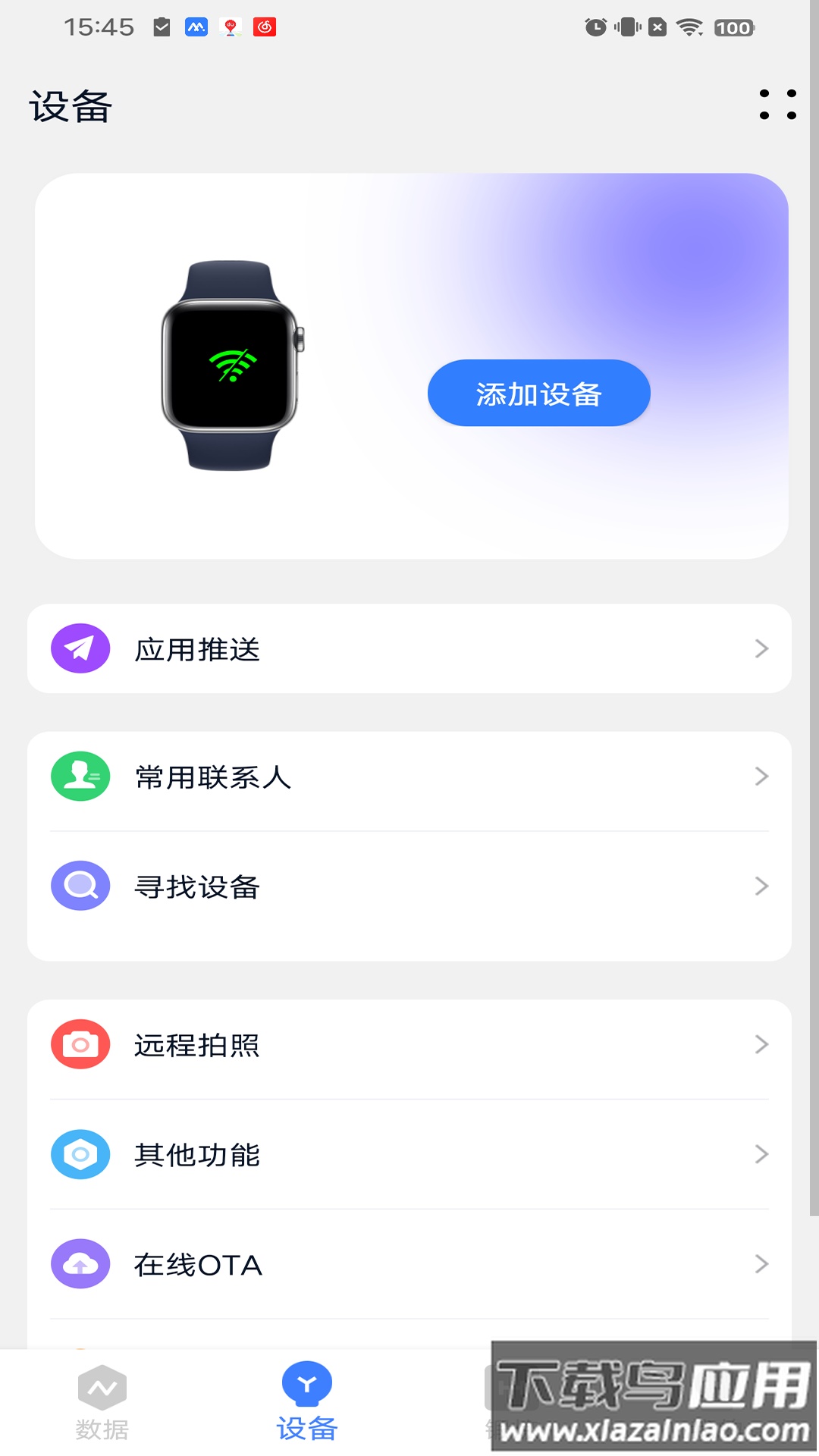This screenshot has height=1456, width=819.
Task: Select the 常用联系人 contacts icon
Action: point(80,775)
